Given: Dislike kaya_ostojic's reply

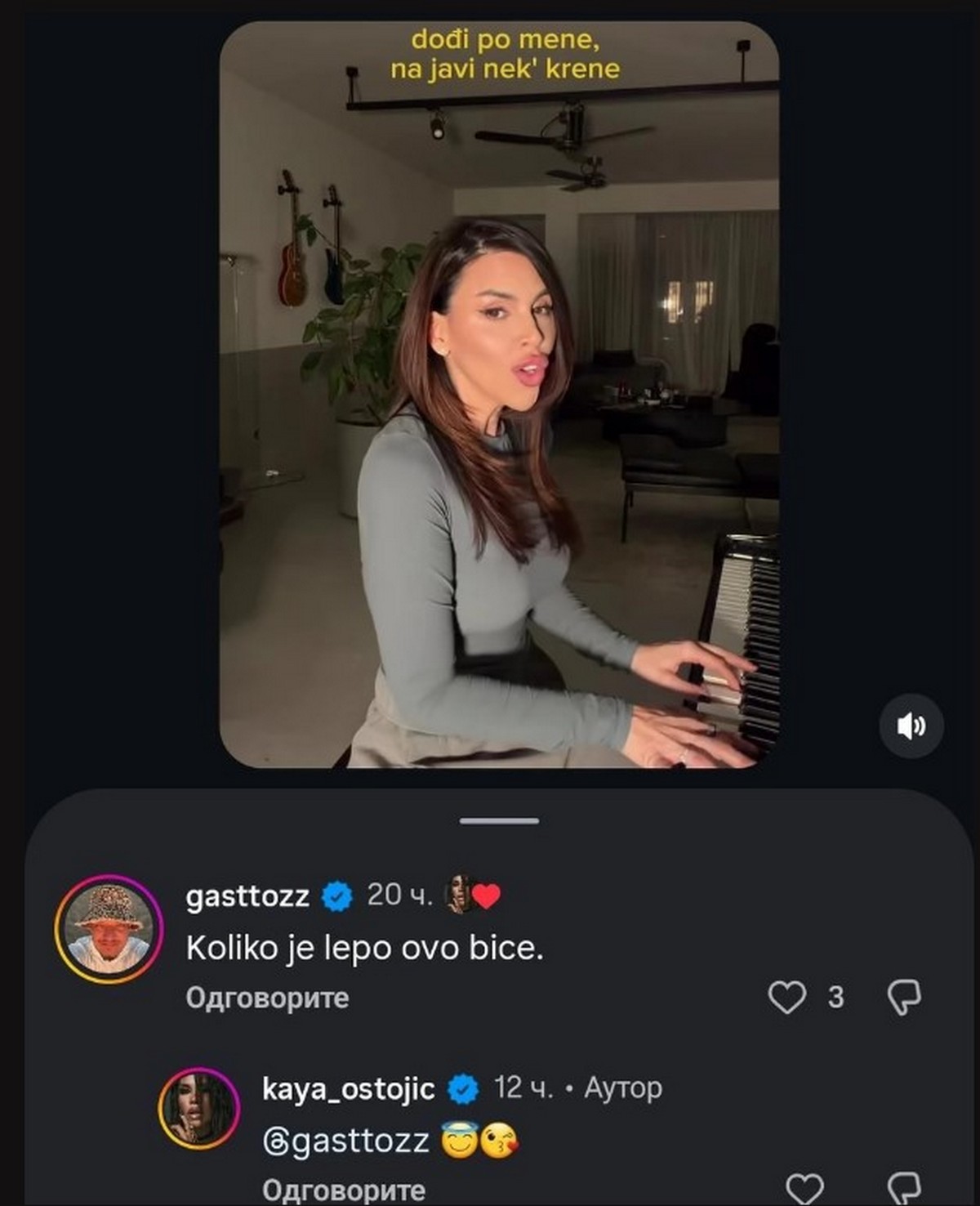Looking at the screenshot, I should [x=905, y=1186].
